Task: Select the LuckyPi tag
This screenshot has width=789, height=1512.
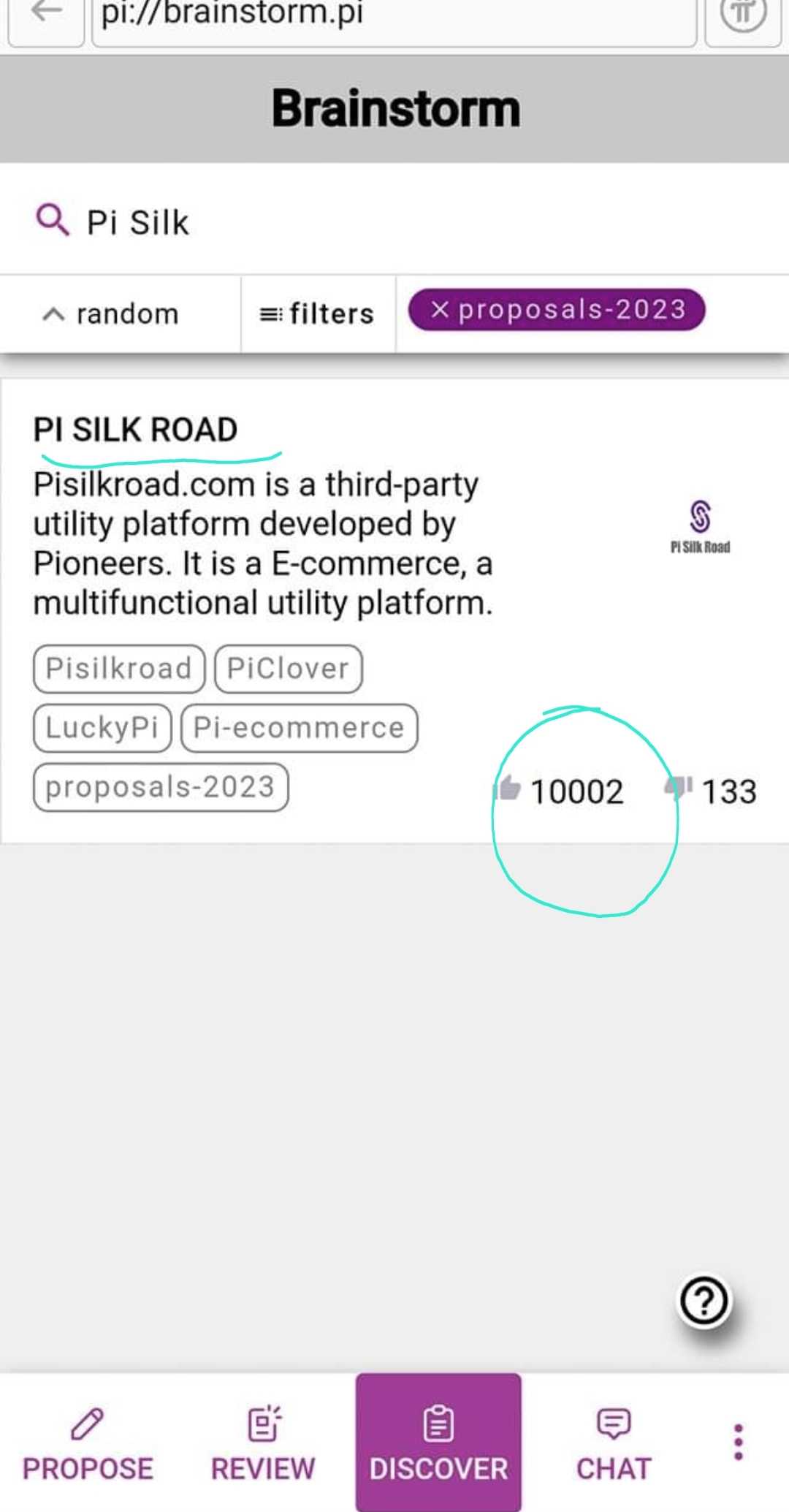Action: pos(102,728)
